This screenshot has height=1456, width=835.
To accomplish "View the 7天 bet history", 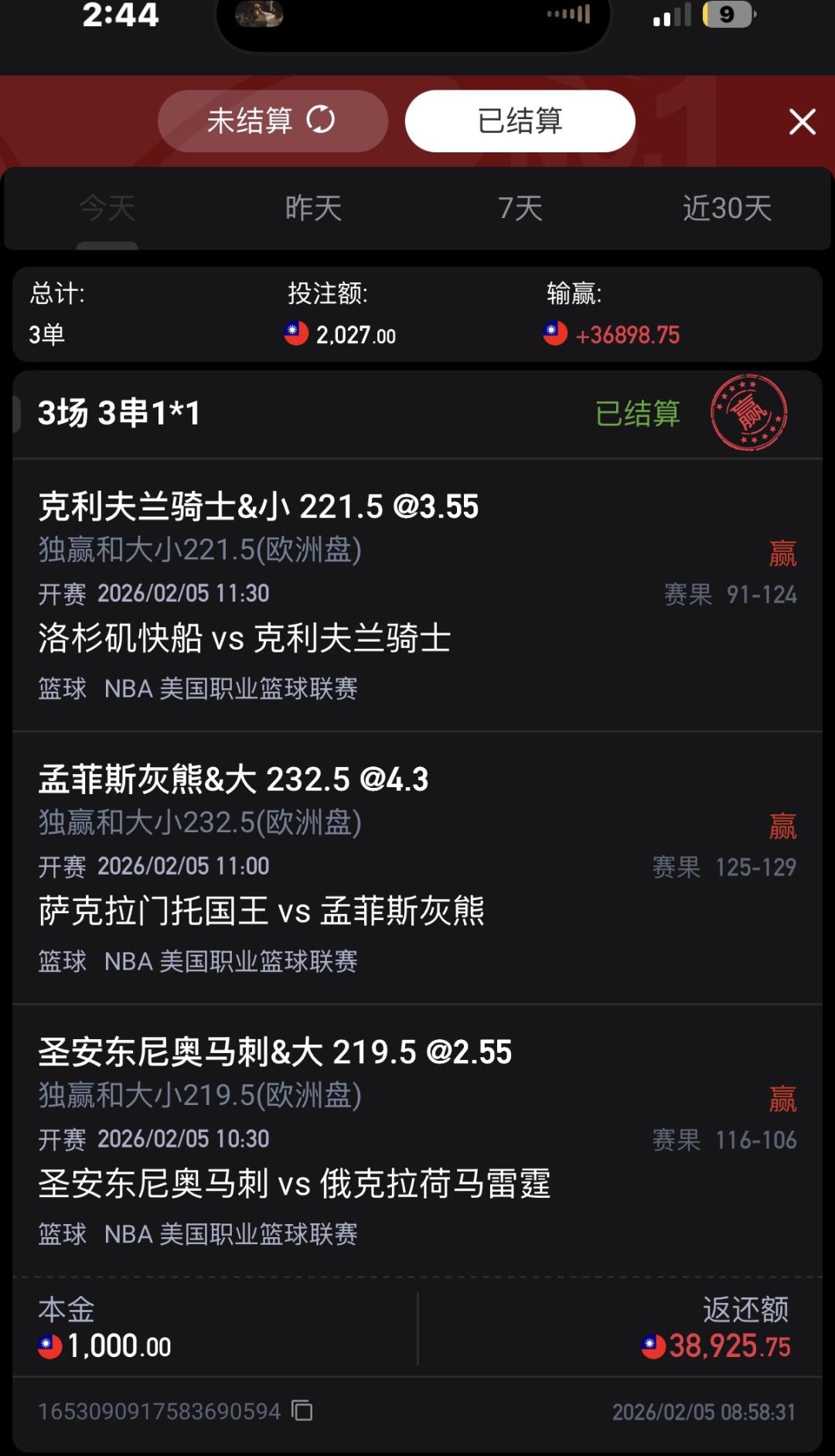I will (x=520, y=208).
